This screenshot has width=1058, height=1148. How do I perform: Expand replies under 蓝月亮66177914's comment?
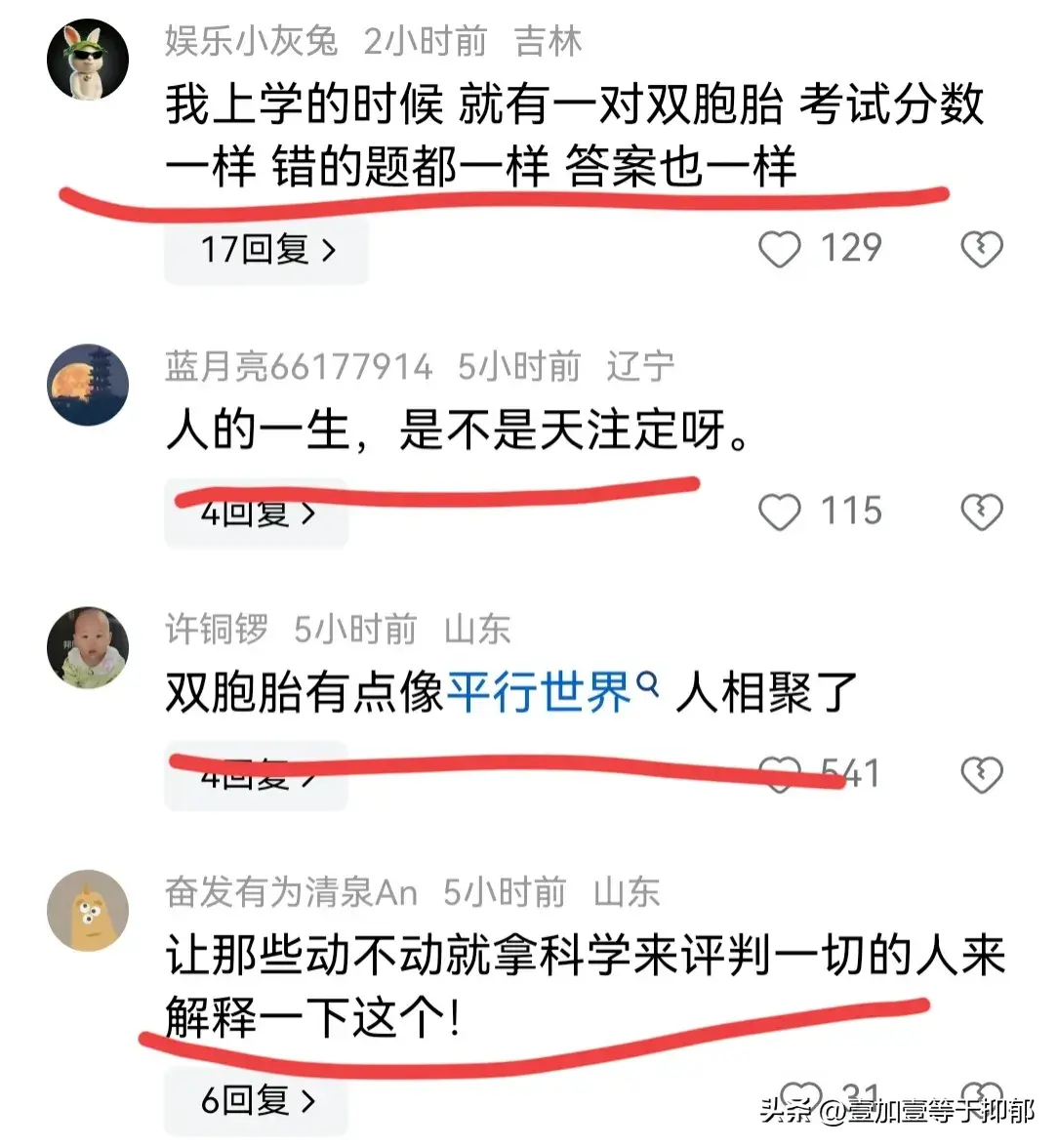257,512
